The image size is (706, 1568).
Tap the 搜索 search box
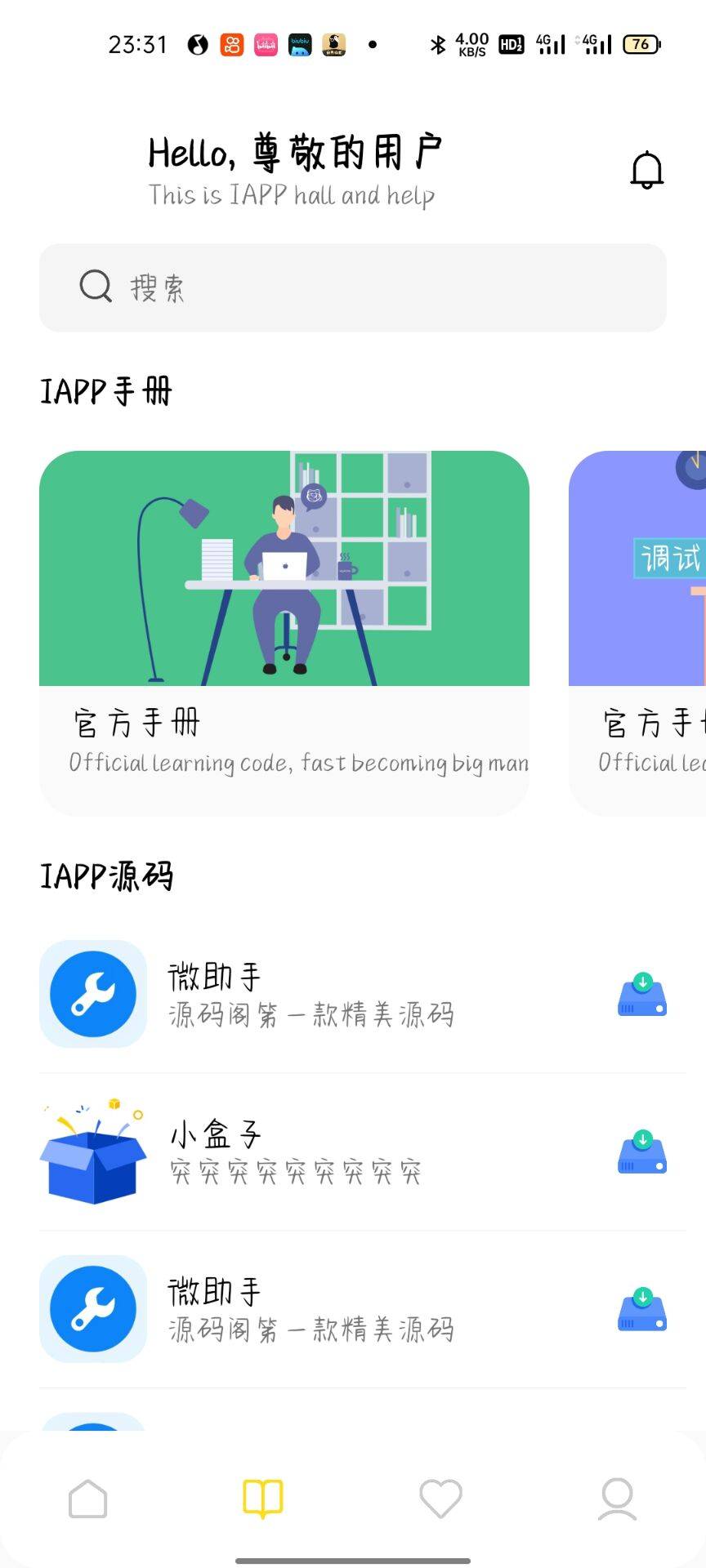click(353, 287)
